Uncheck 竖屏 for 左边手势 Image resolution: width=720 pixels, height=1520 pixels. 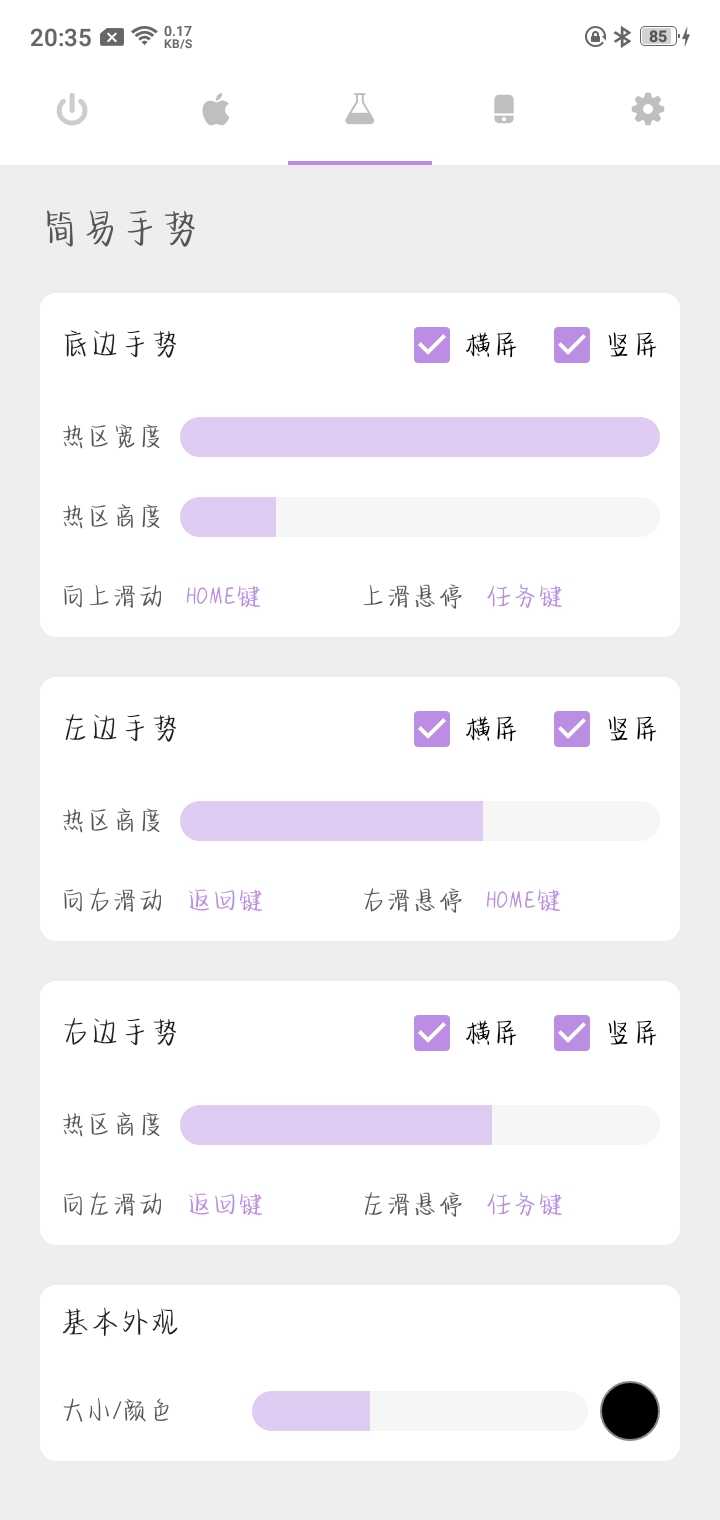pos(572,729)
